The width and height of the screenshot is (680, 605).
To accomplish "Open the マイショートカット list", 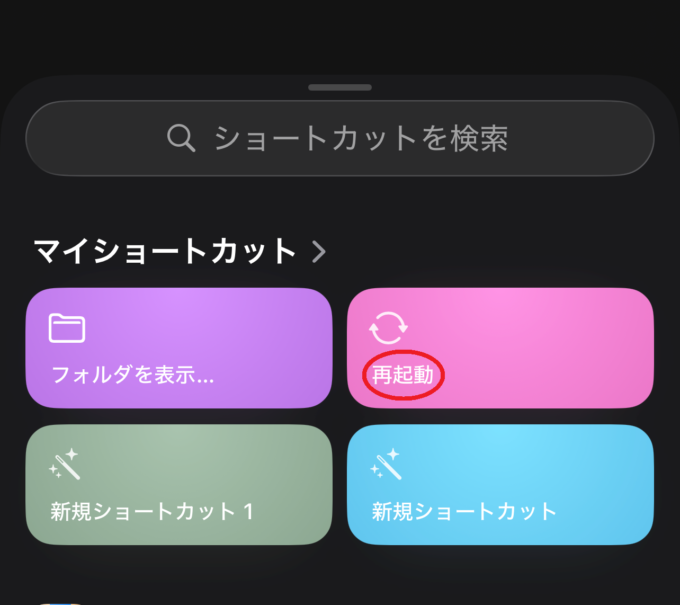I will [x=180, y=250].
